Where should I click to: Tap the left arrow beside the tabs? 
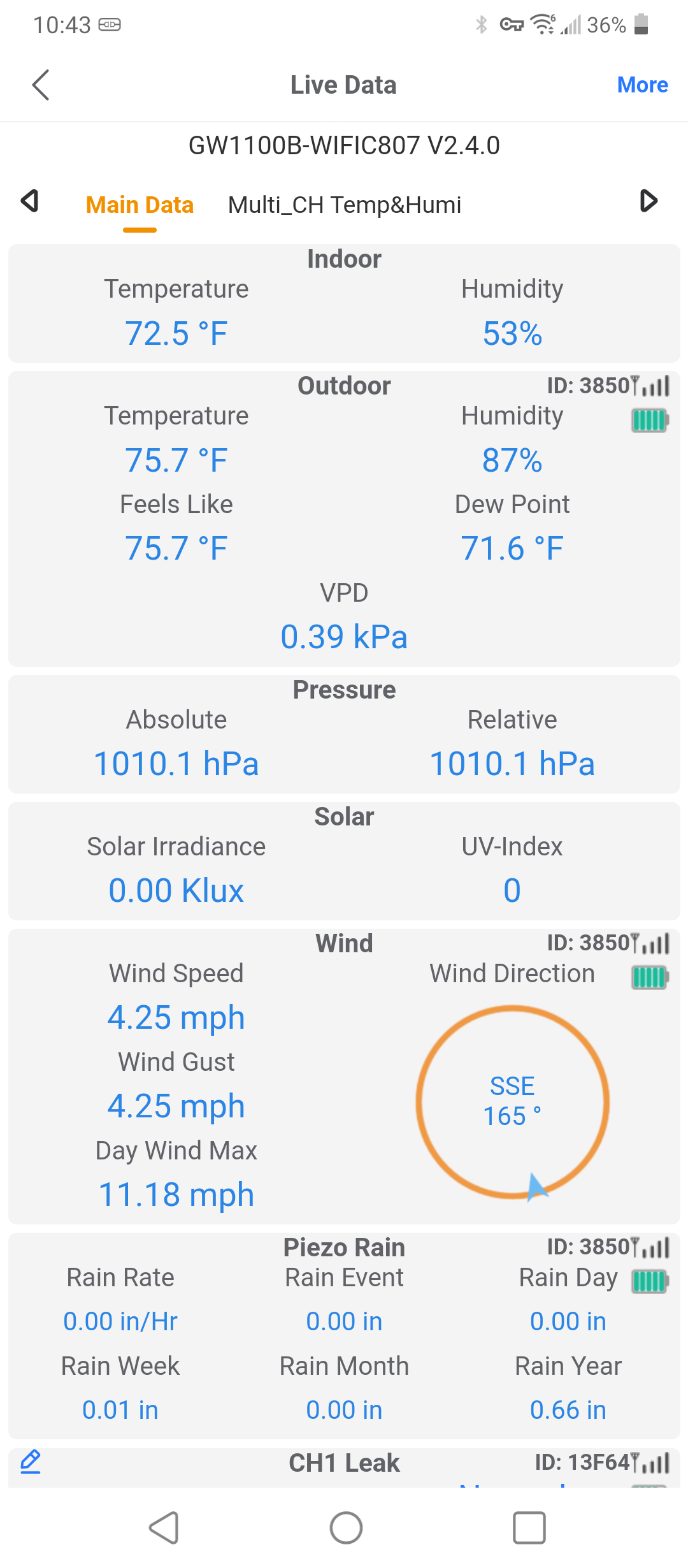pyautogui.click(x=30, y=201)
